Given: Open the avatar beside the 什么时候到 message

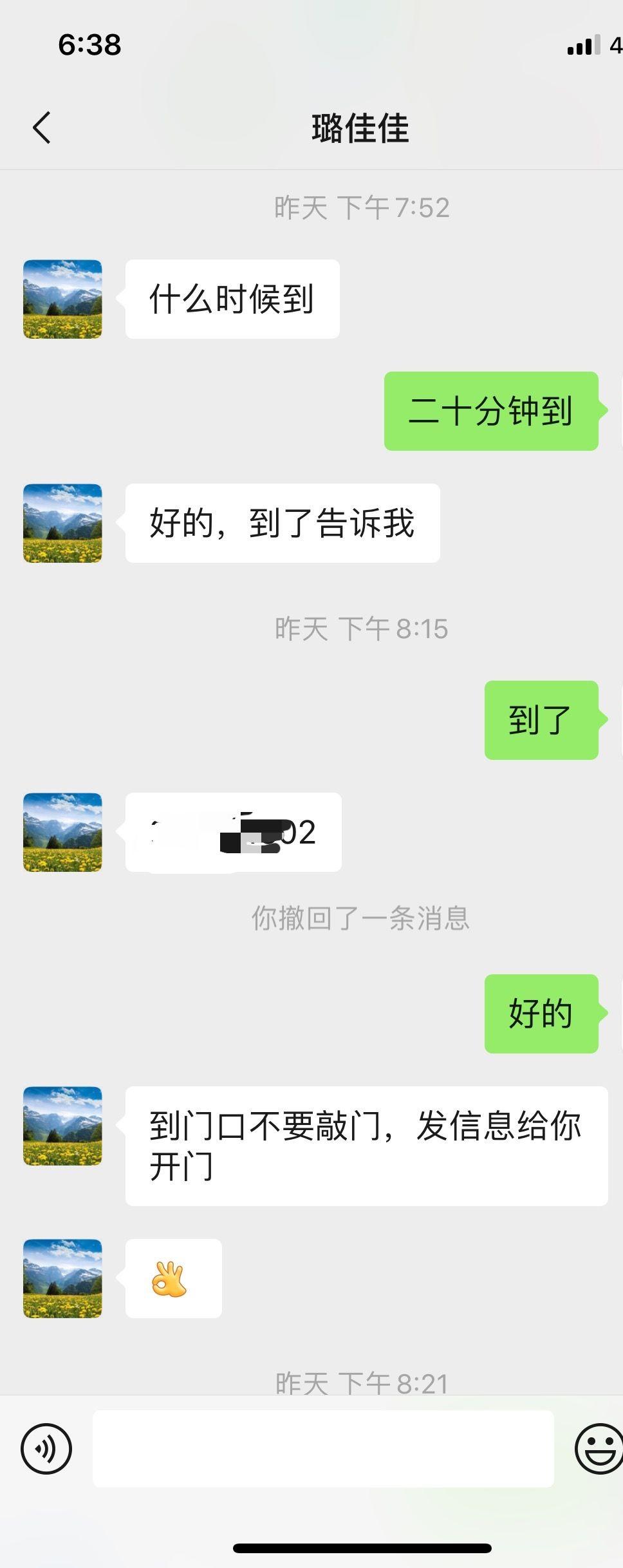Looking at the screenshot, I should point(62,299).
